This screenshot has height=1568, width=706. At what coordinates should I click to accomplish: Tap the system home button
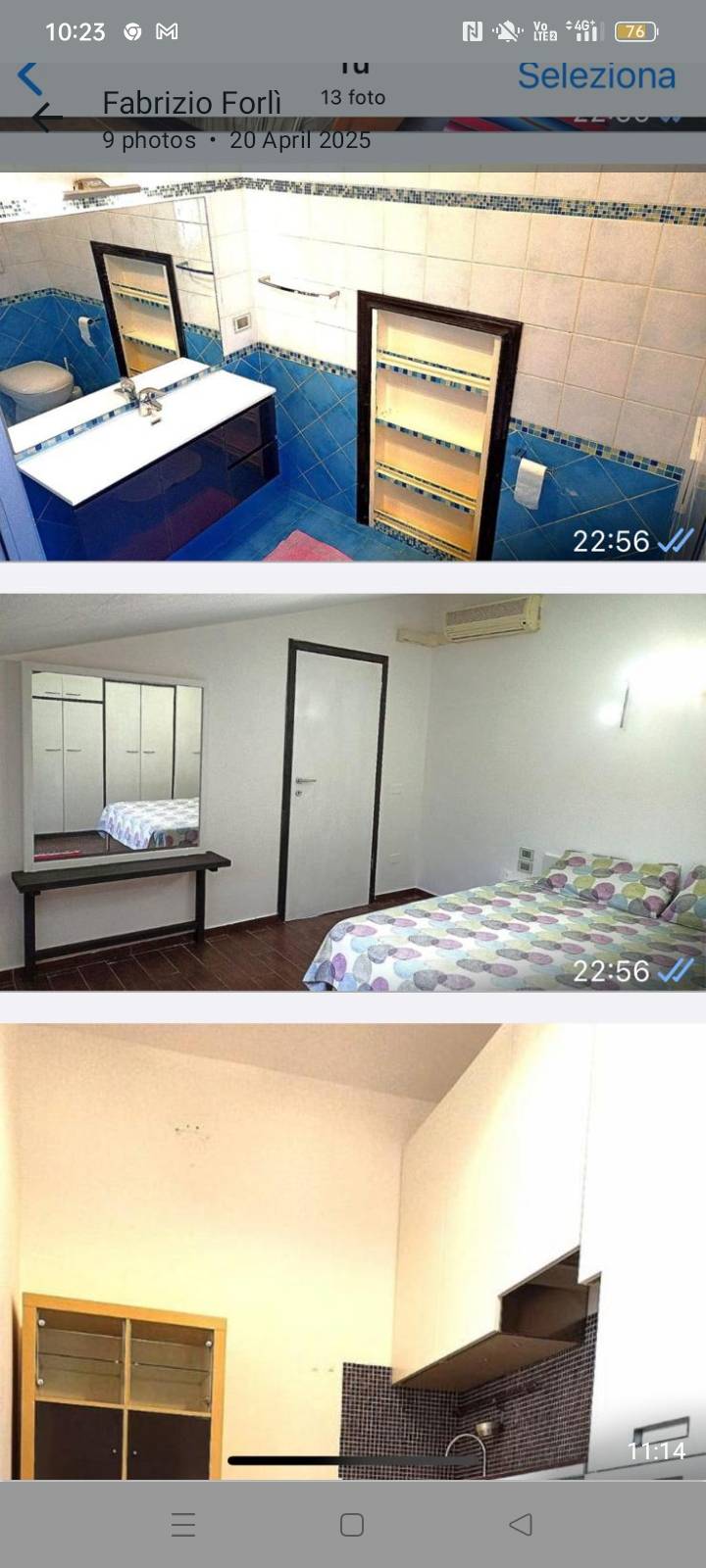tap(352, 1525)
